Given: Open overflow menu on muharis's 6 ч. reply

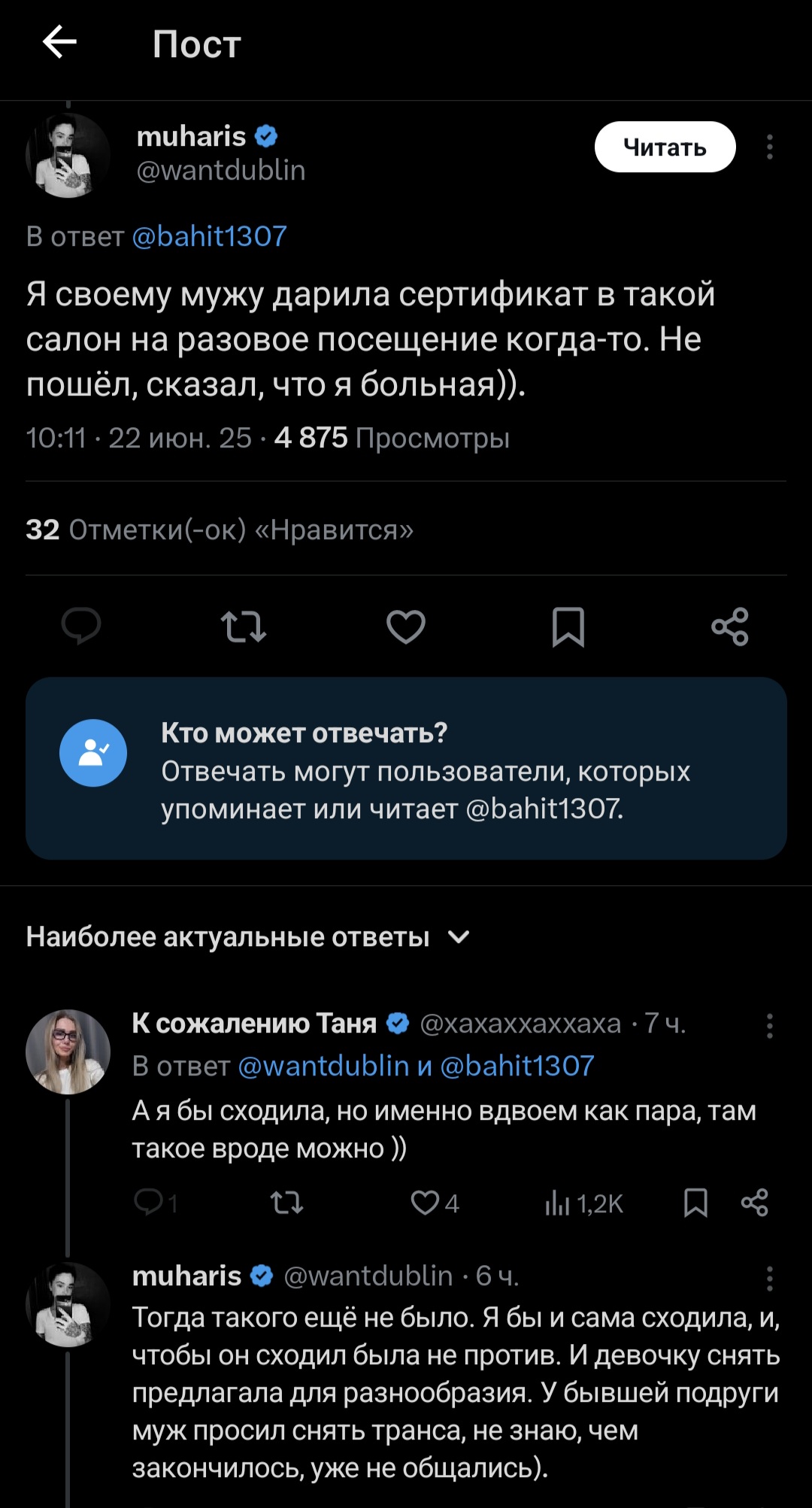Looking at the screenshot, I should 769,1278.
